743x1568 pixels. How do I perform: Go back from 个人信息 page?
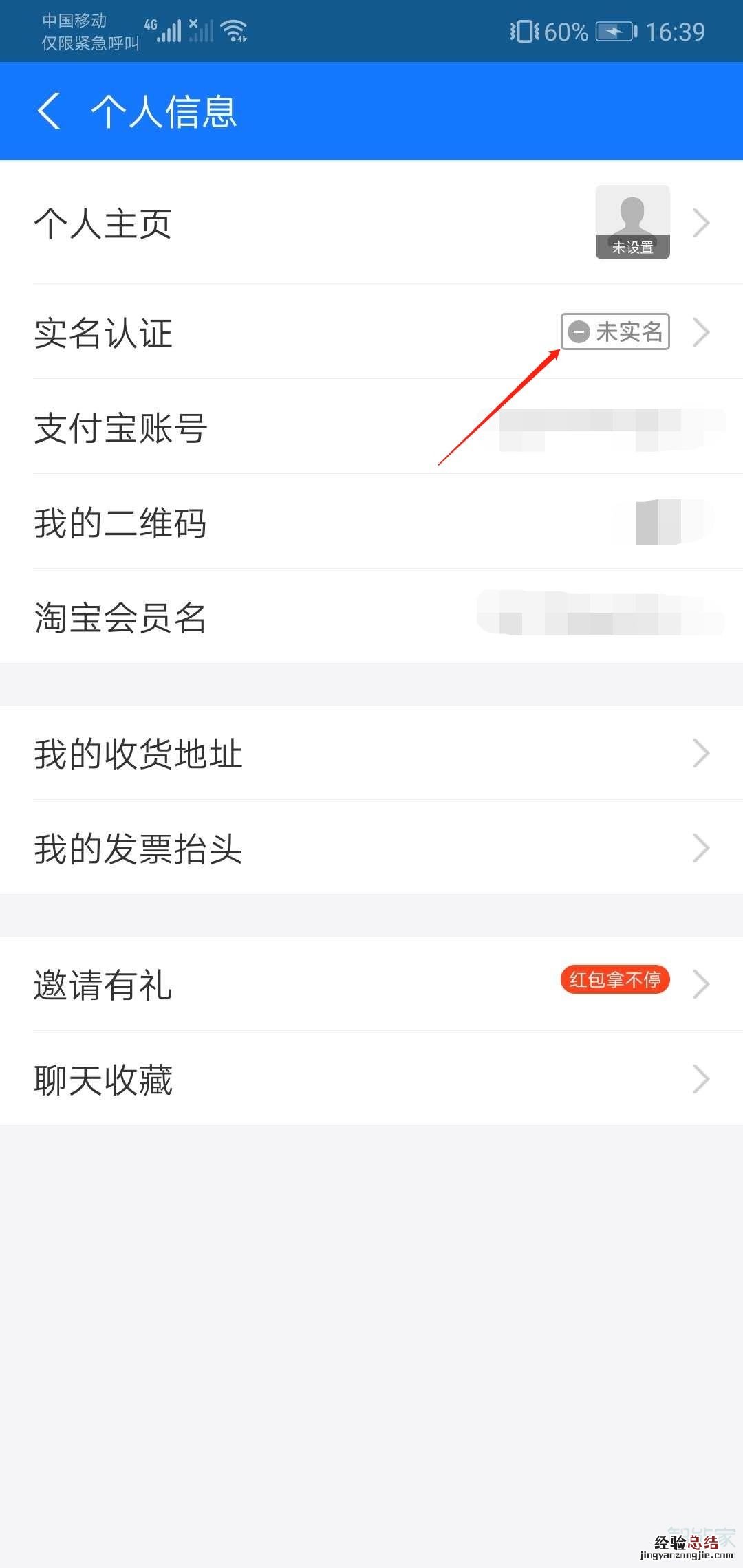pyautogui.click(x=50, y=111)
